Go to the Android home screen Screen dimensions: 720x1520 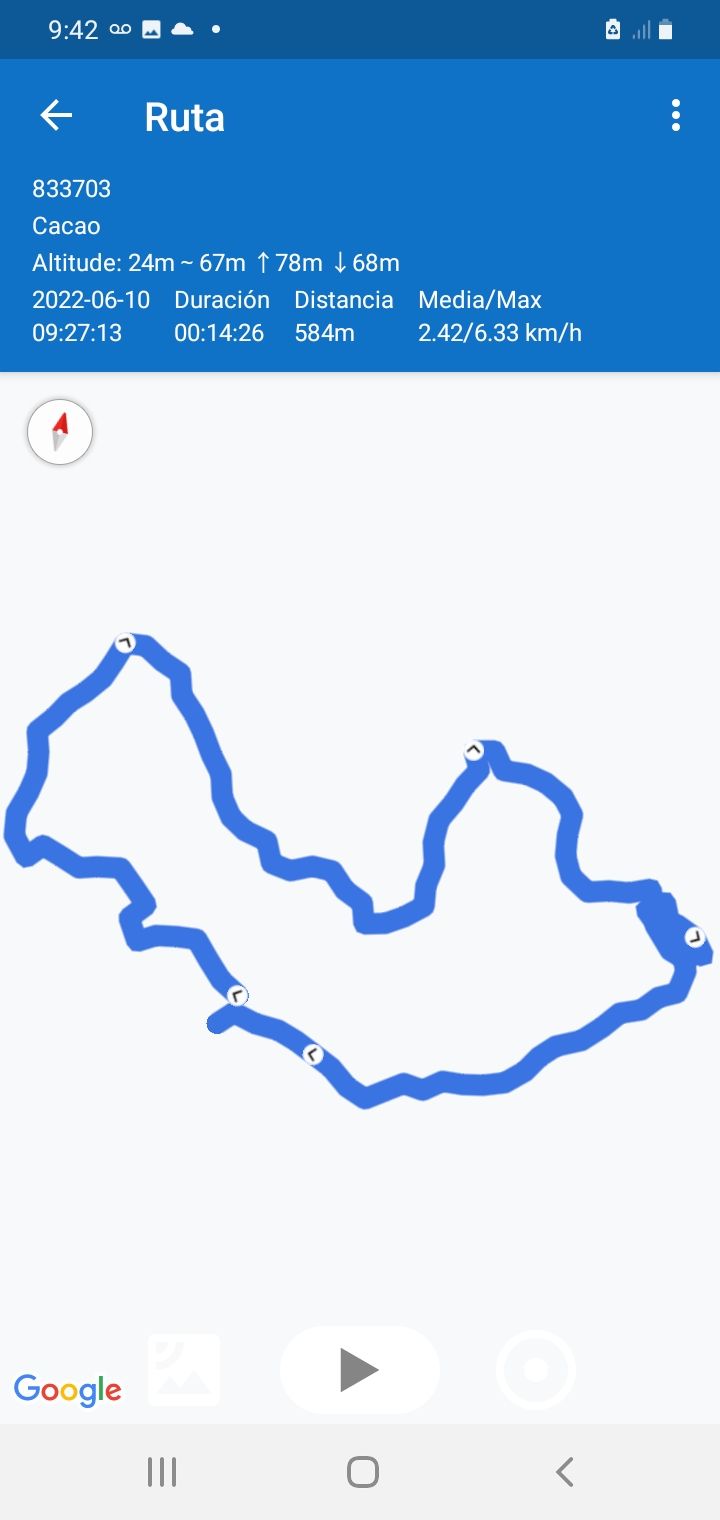[x=362, y=1472]
